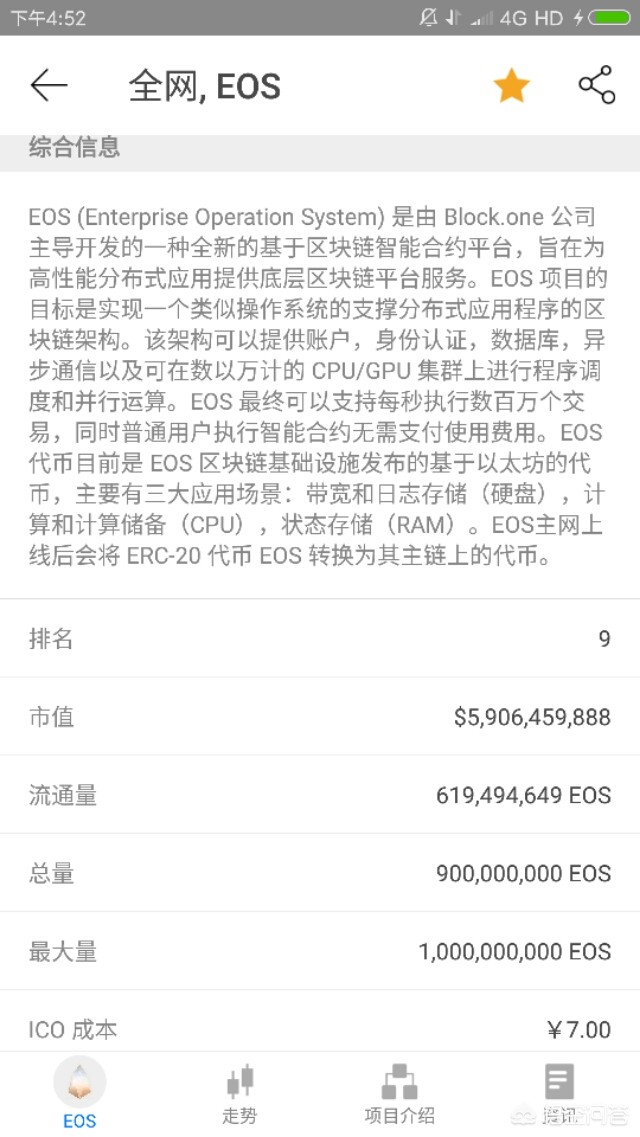Share this EOS page
The image size is (640, 1137).
(x=596, y=86)
